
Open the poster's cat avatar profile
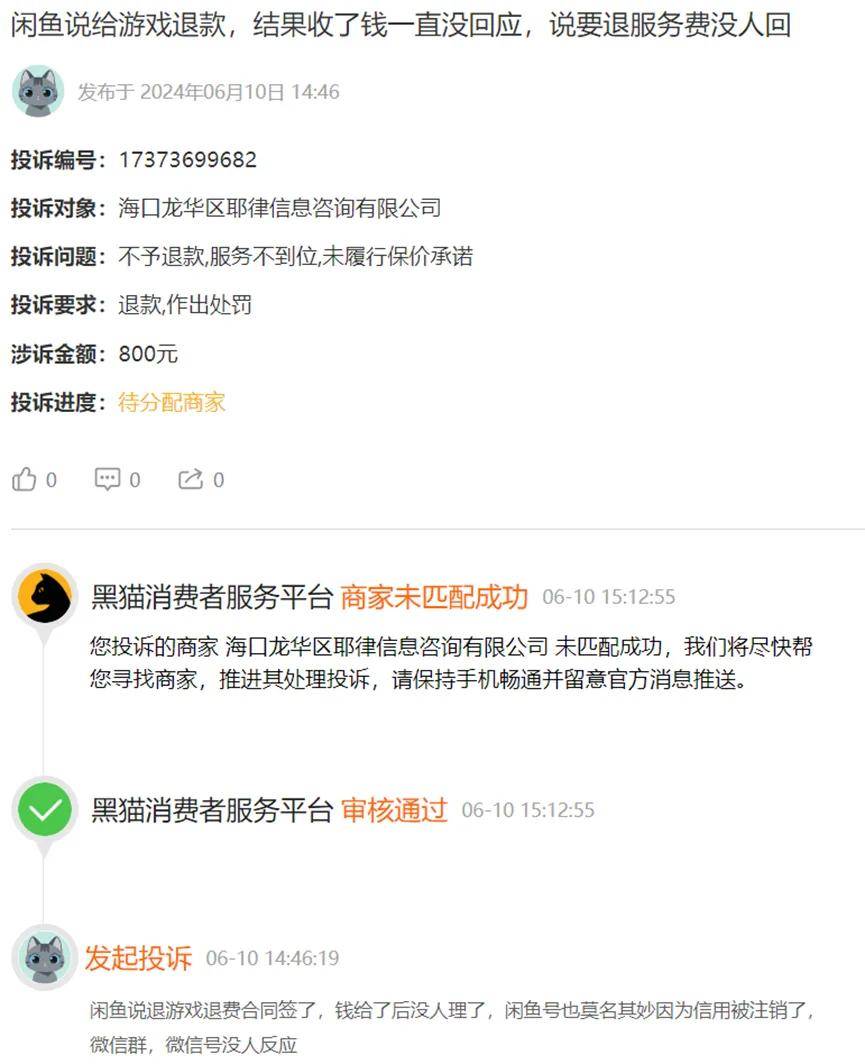coord(38,92)
